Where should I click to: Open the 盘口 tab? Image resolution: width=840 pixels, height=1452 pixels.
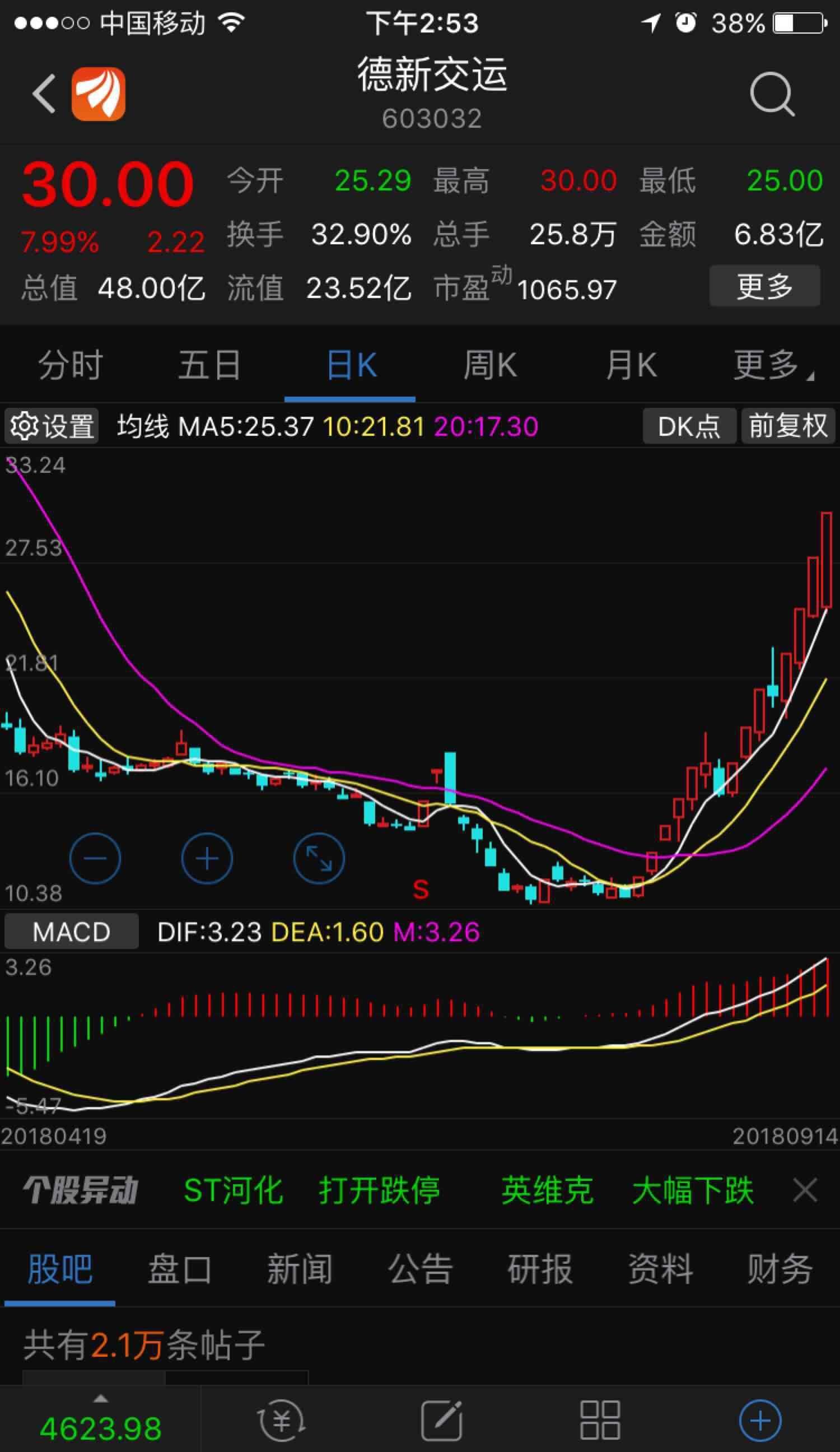(x=180, y=1269)
